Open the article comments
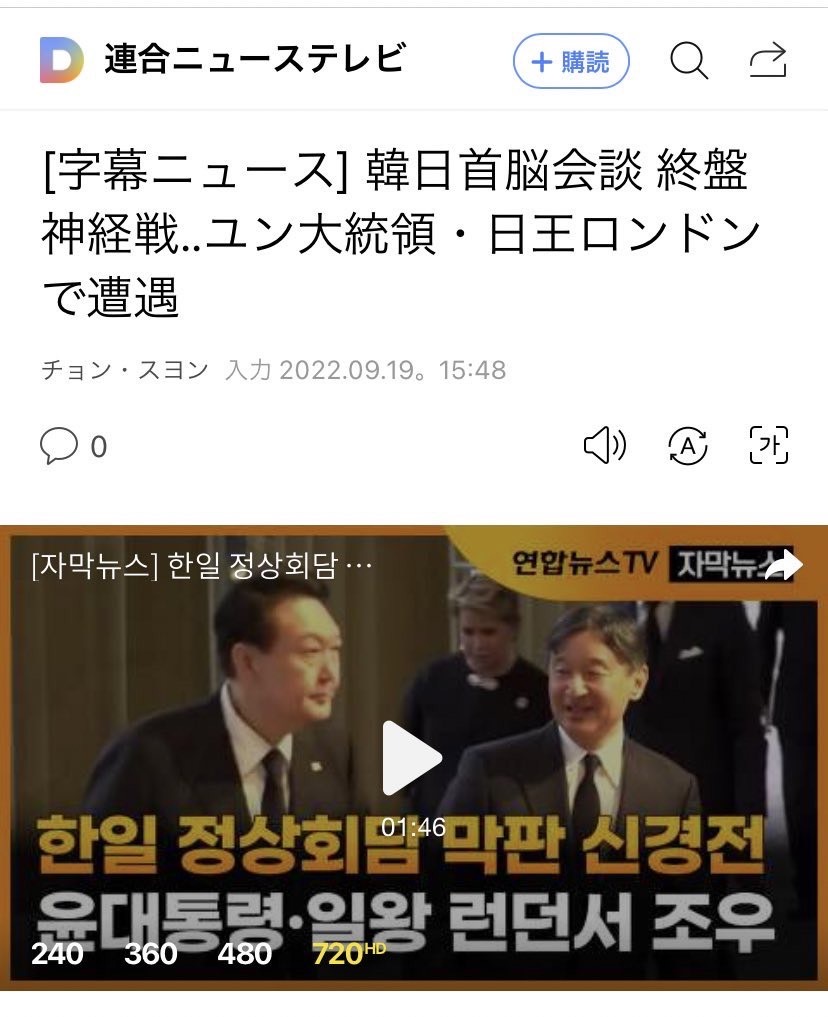828x1017 pixels. click(72, 446)
